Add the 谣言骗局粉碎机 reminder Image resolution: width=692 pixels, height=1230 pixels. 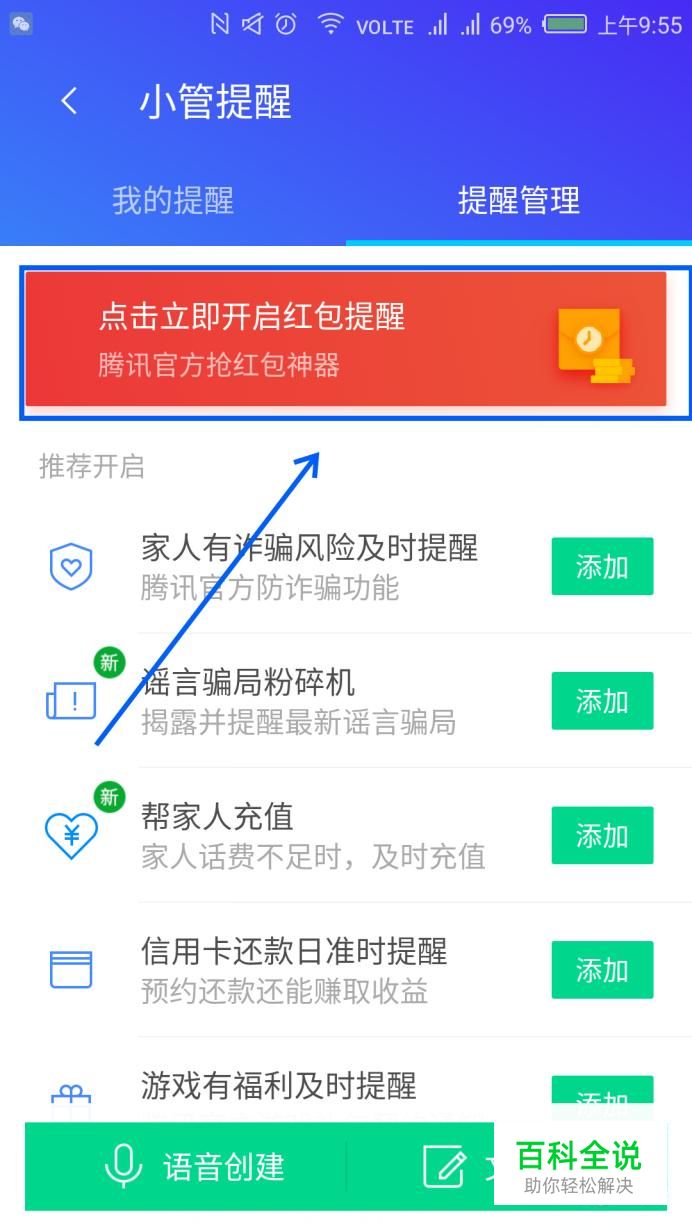(x=601, y=701)
